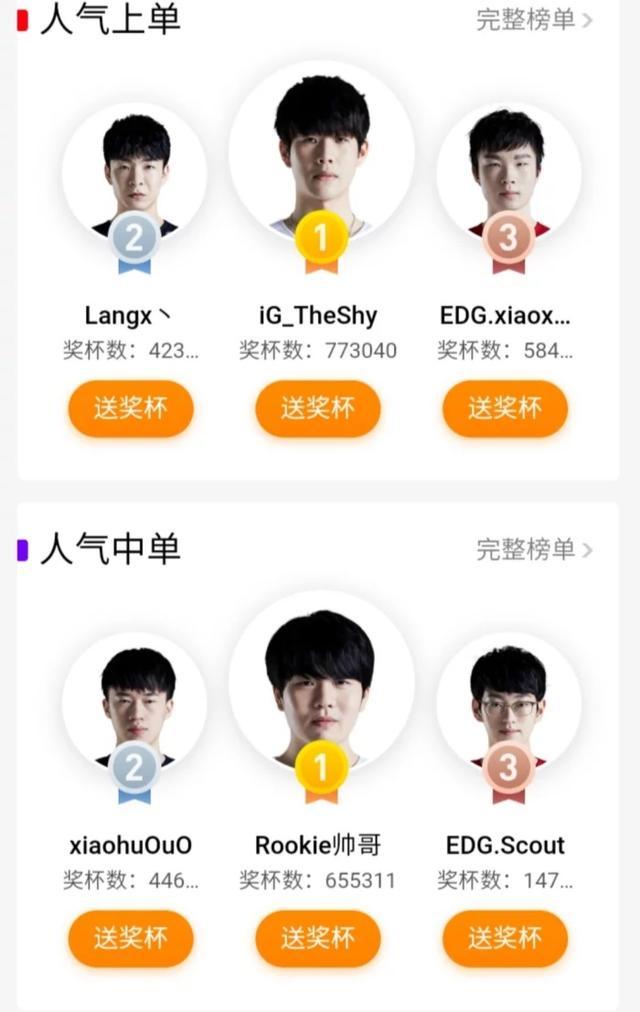Give iG_TheShy a trophy
This screenshot has height=1012, width=640.
[319, 408]
